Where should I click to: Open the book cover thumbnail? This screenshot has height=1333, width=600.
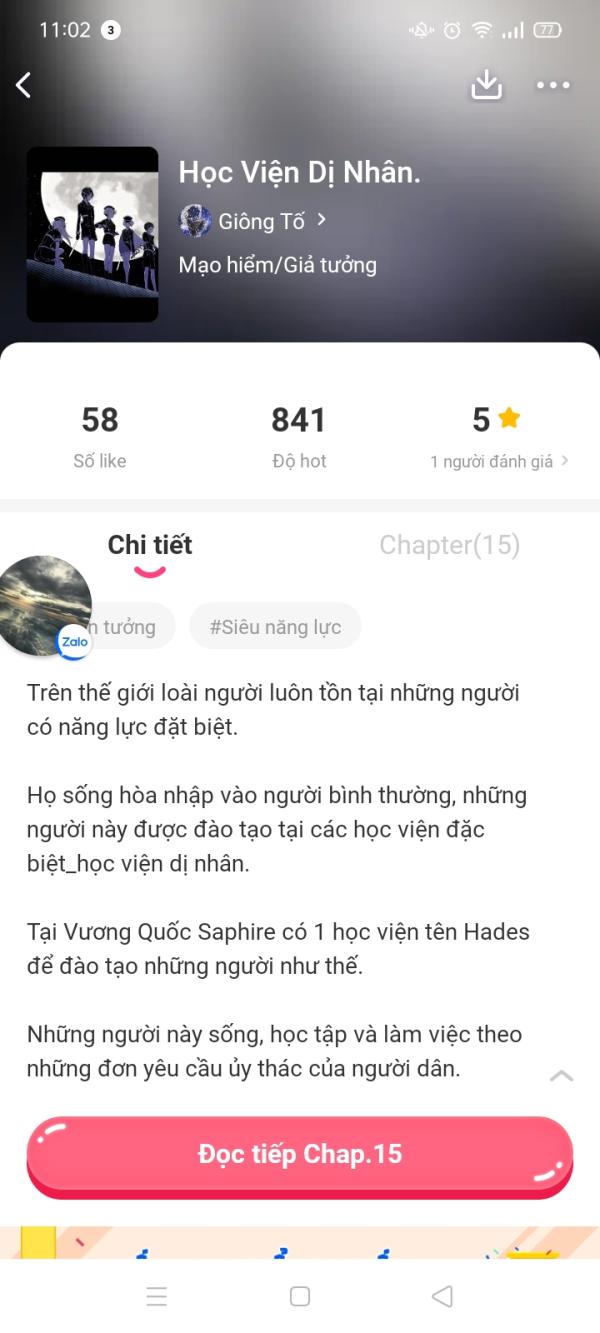pyautogui.click(x=92, y=235)
